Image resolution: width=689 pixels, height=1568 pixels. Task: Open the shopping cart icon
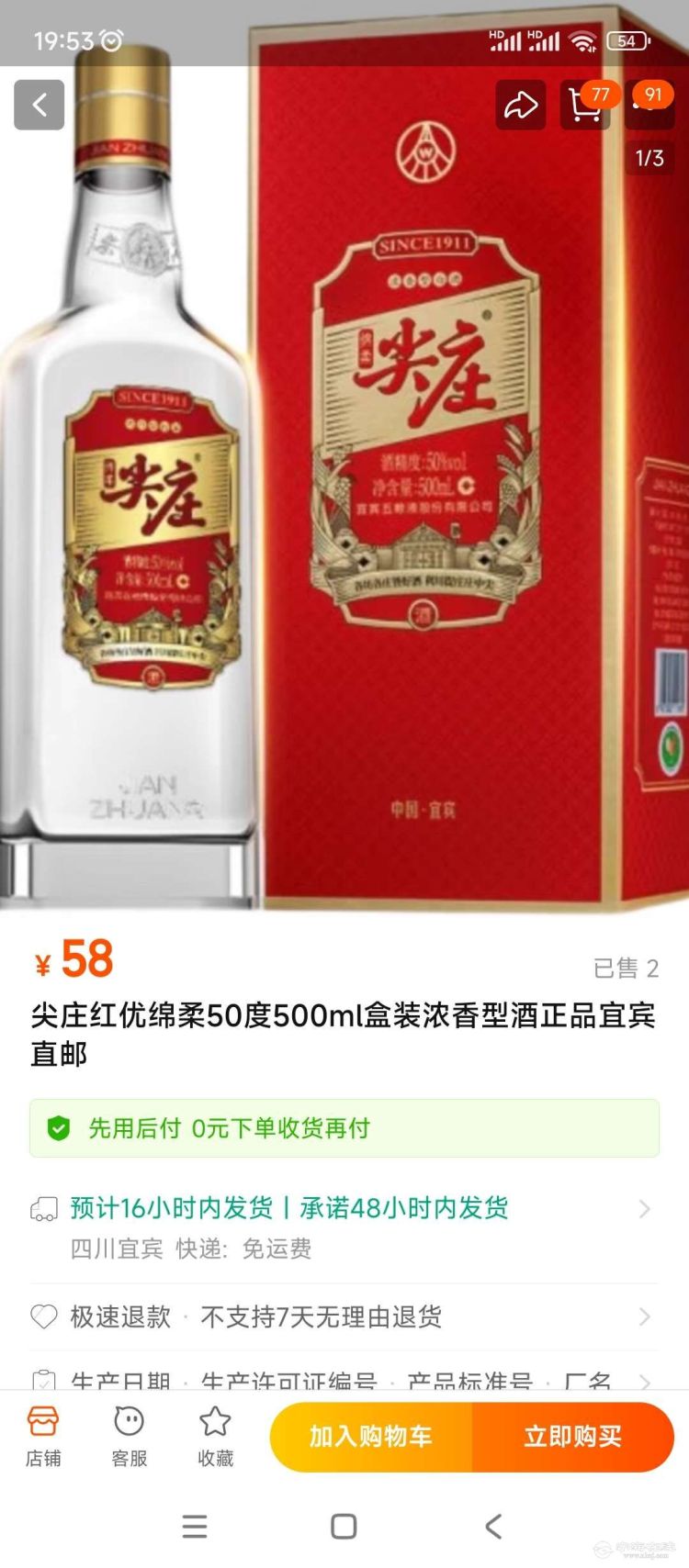585,105
